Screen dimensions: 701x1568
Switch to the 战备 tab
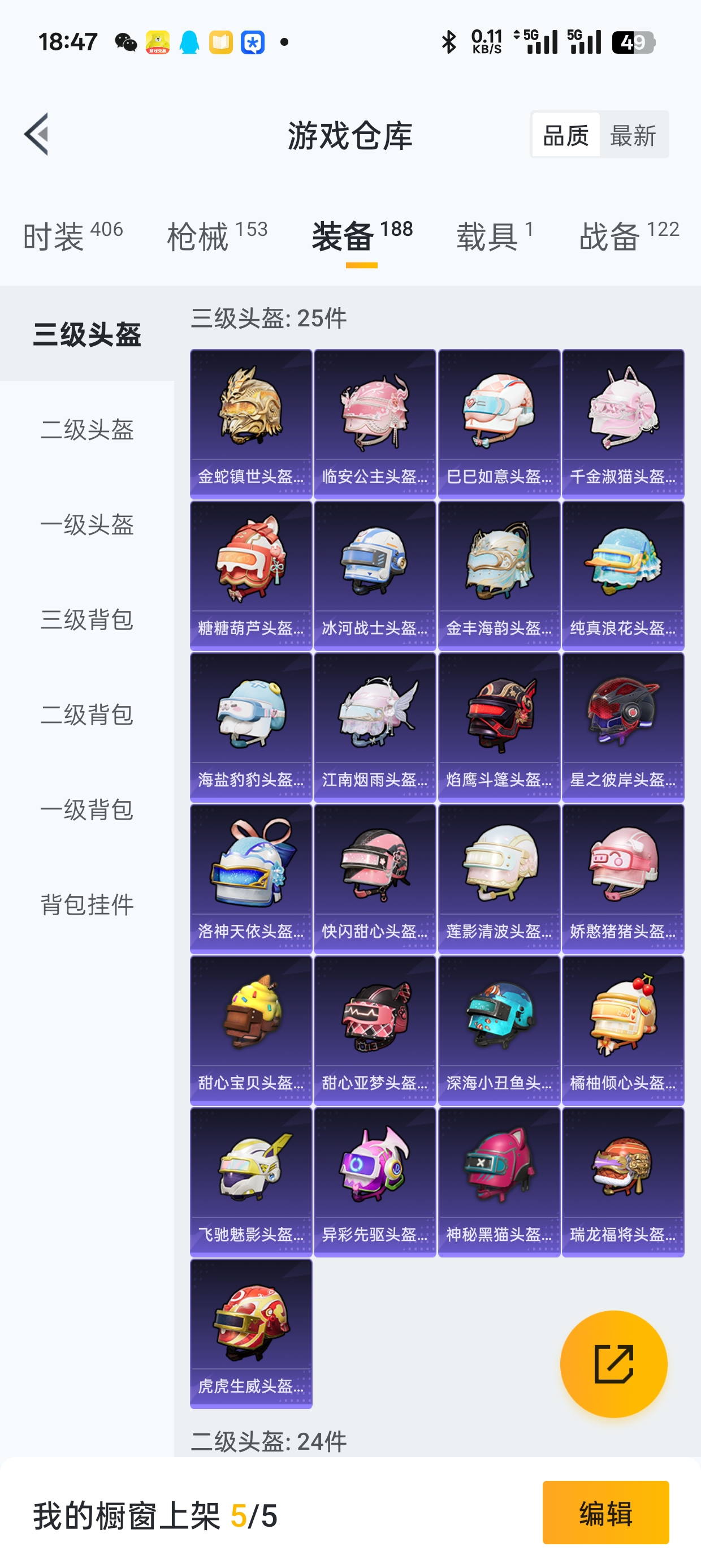click(629, 235)
